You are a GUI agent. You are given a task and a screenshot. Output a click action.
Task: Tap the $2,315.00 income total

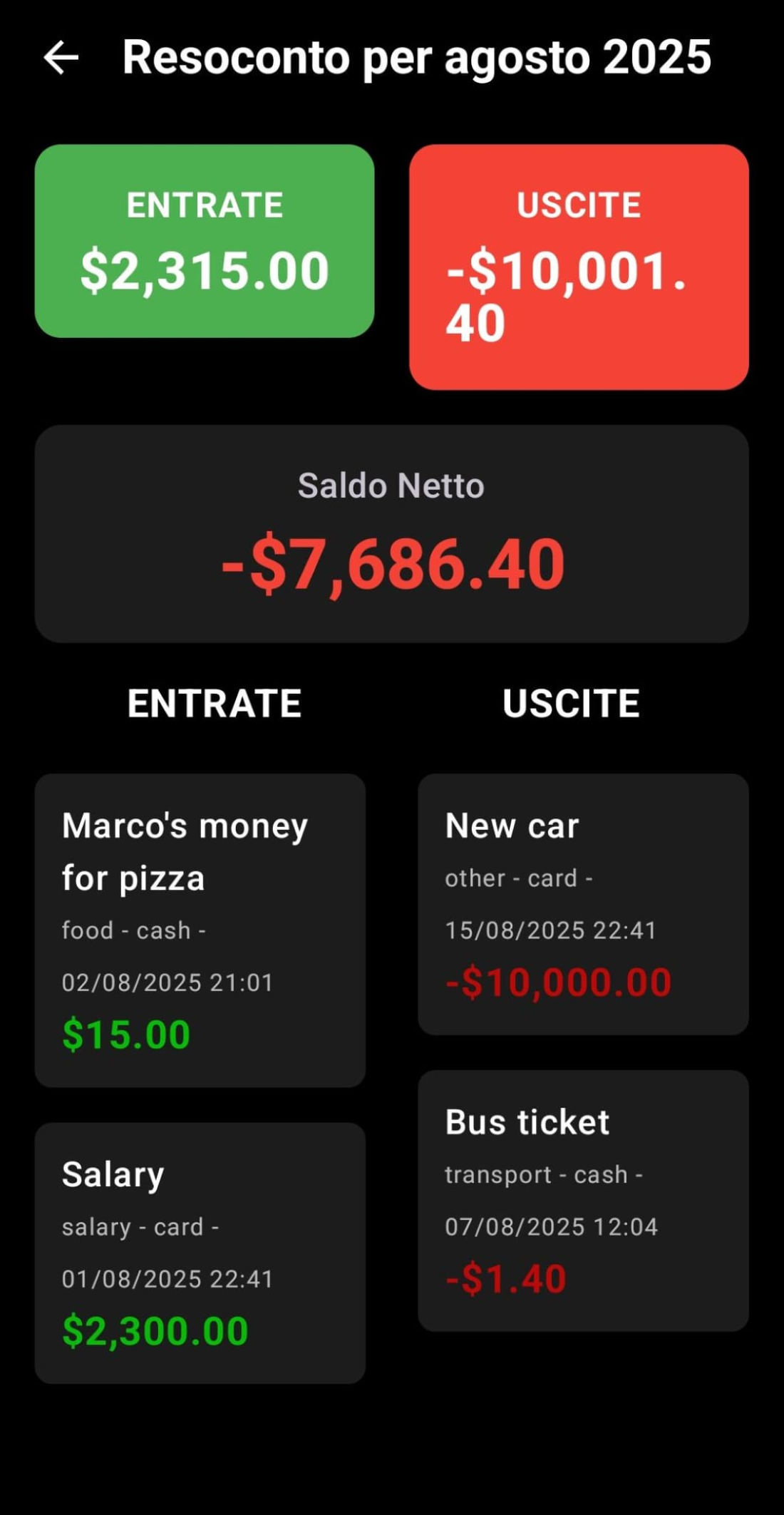click(203, 270)
